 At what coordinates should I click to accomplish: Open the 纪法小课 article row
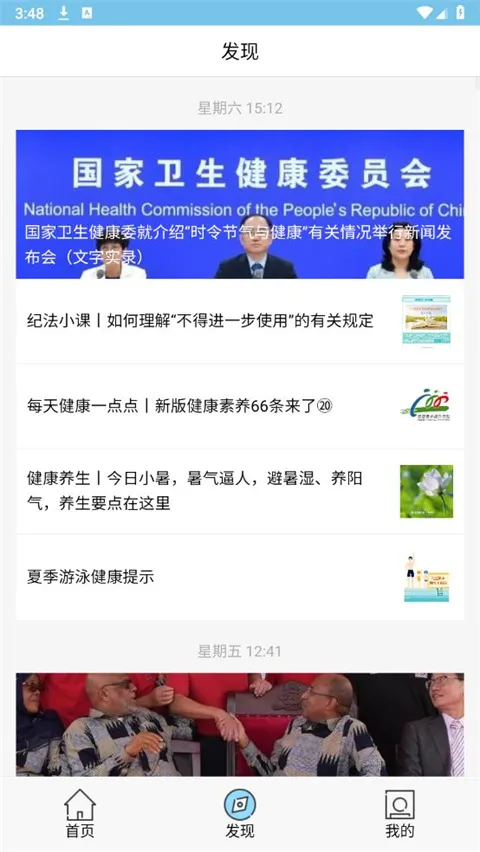point(240,321)
